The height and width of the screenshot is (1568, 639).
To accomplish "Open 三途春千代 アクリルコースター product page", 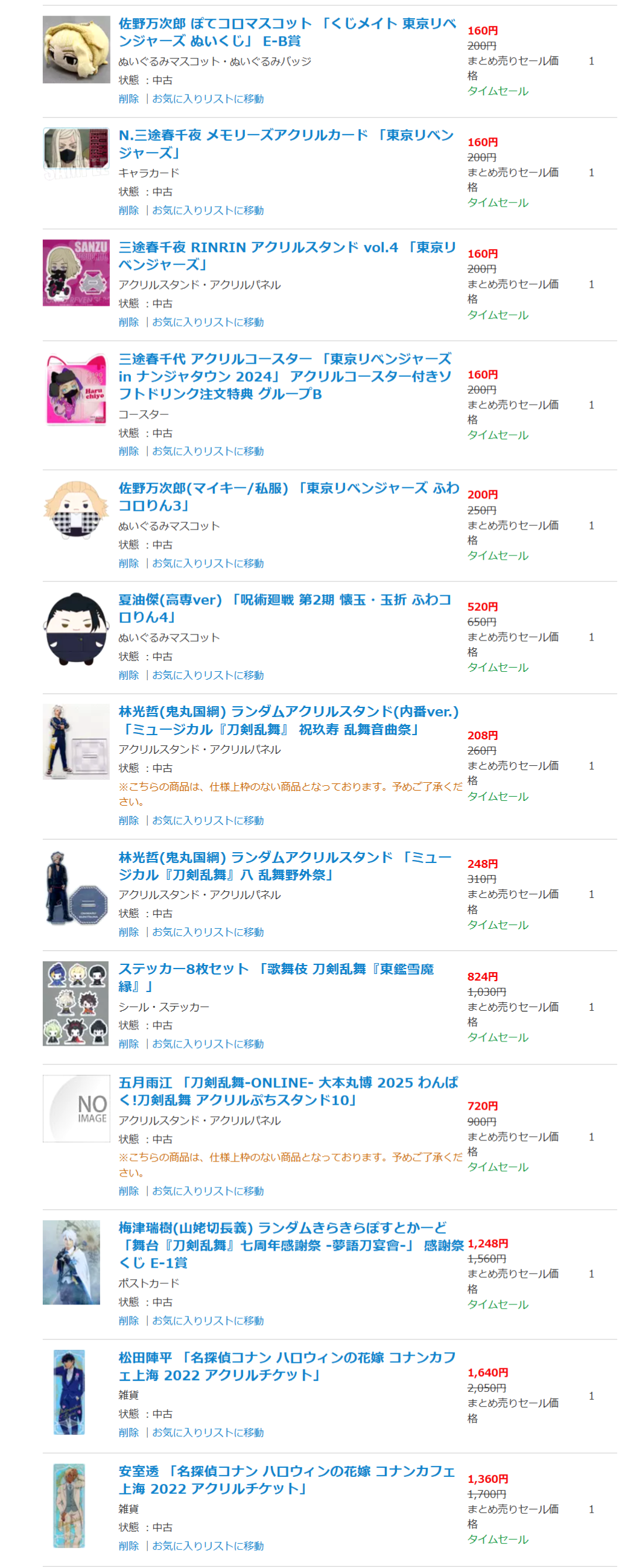I will 284,376.
